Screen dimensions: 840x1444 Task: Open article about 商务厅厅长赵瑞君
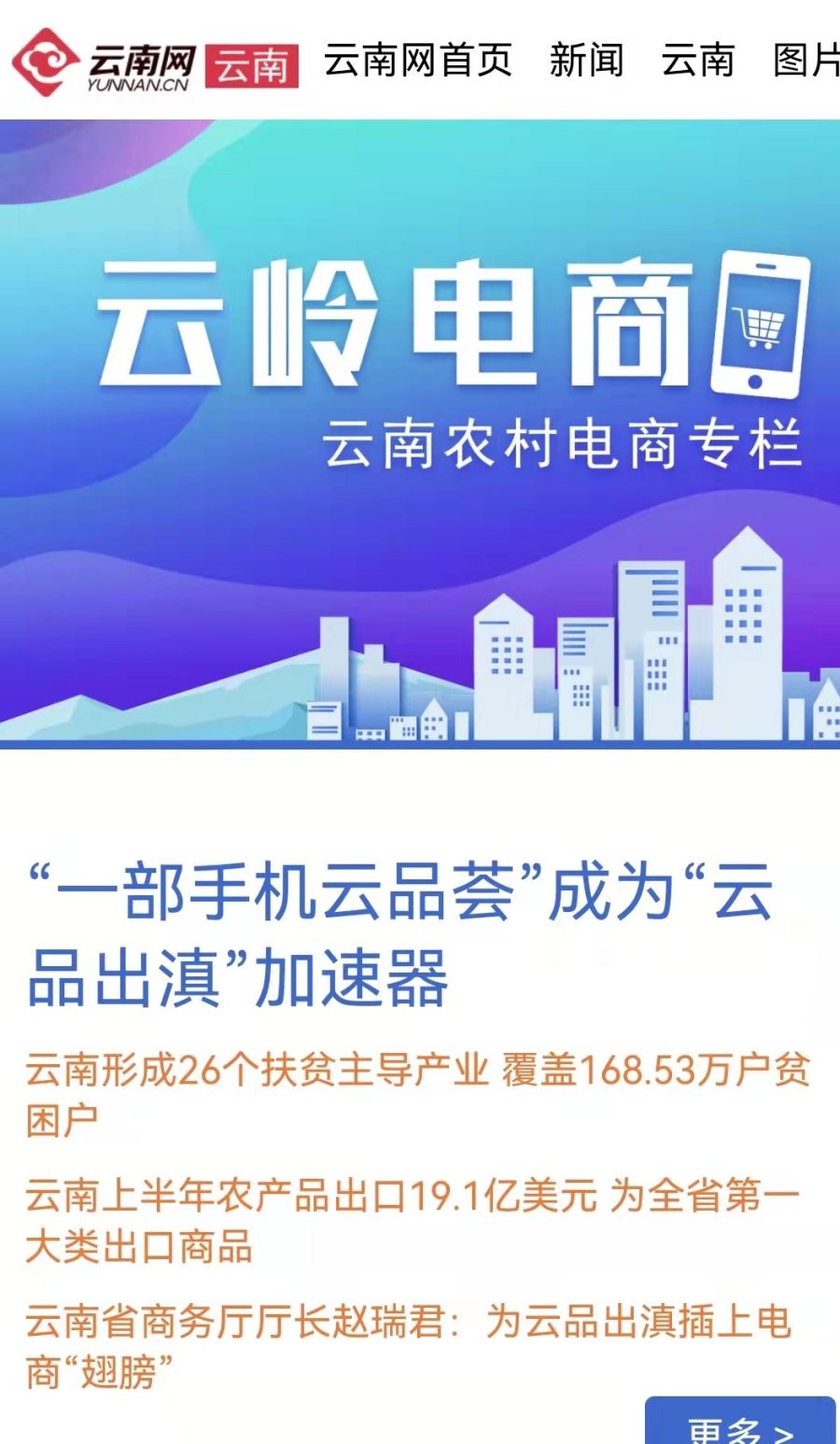pyautogui.click(x=408, y=1347)
